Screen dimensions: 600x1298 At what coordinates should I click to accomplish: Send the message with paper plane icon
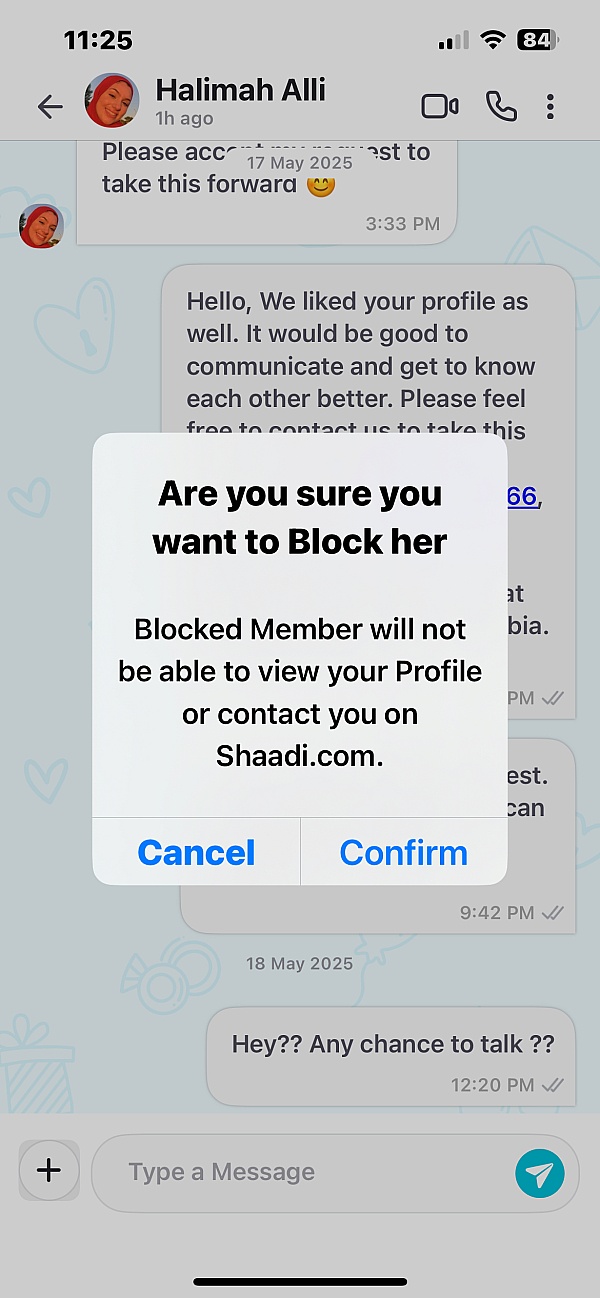(x=540, y=1174)
